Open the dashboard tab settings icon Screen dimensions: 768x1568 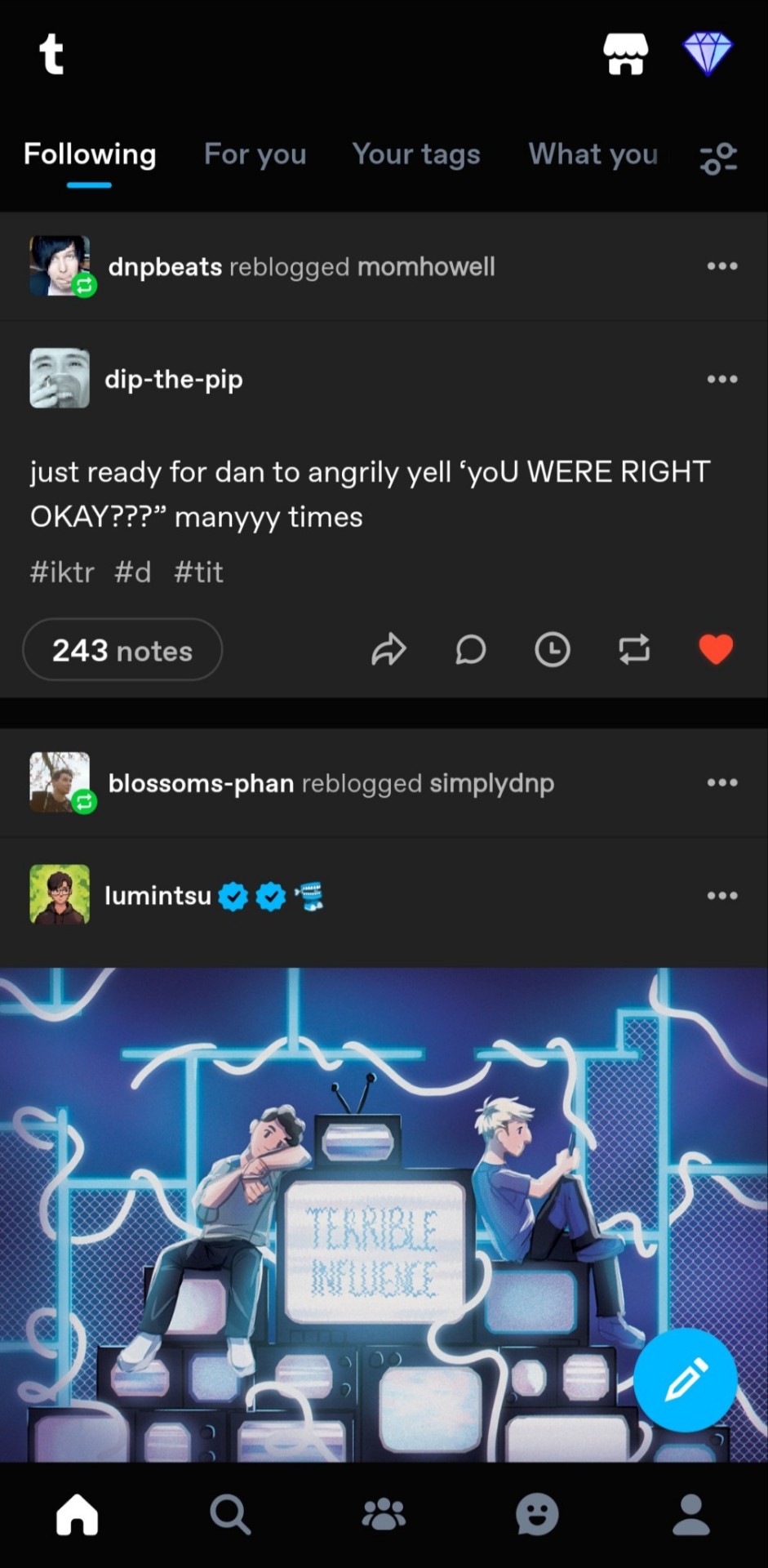[718, 158]
